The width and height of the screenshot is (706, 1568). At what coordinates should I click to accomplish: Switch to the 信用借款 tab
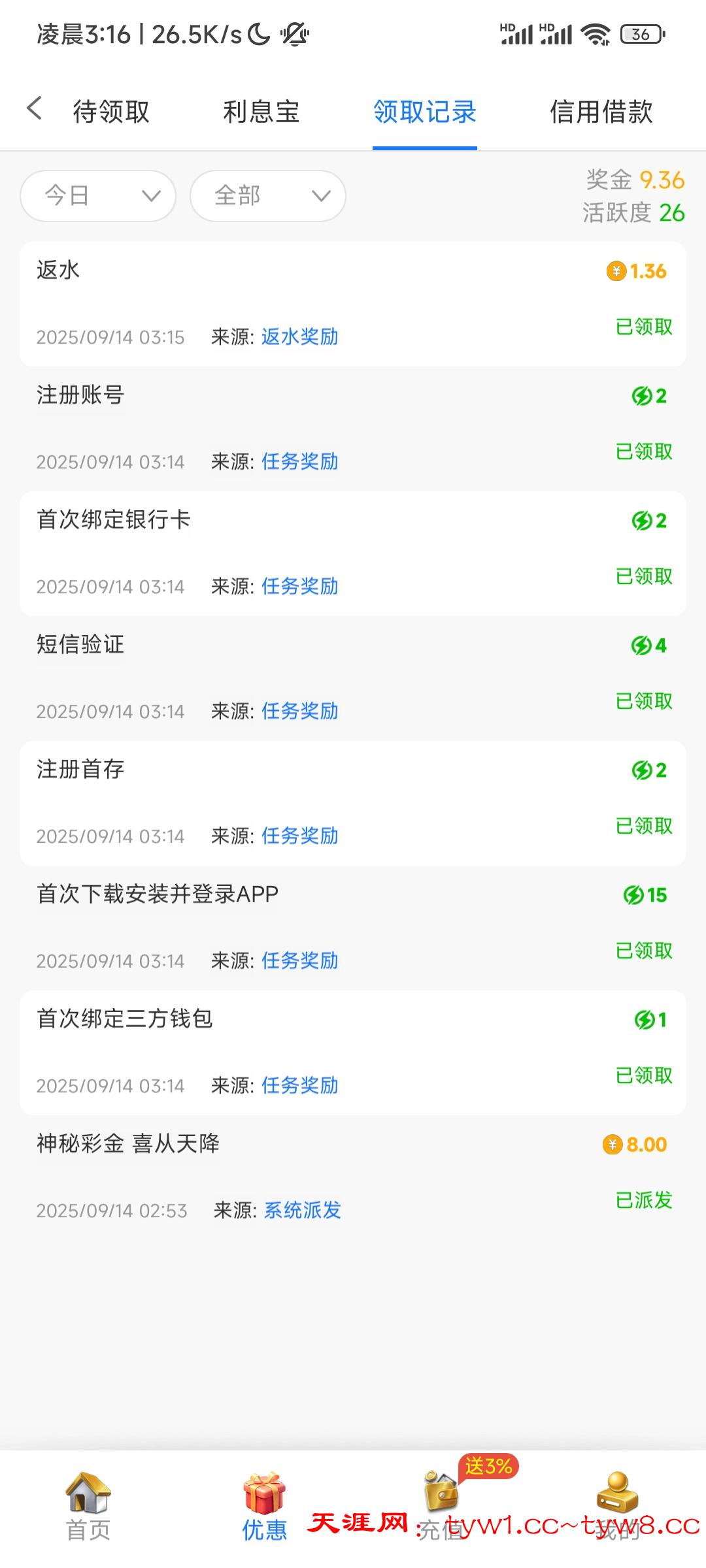pos(601,111)
